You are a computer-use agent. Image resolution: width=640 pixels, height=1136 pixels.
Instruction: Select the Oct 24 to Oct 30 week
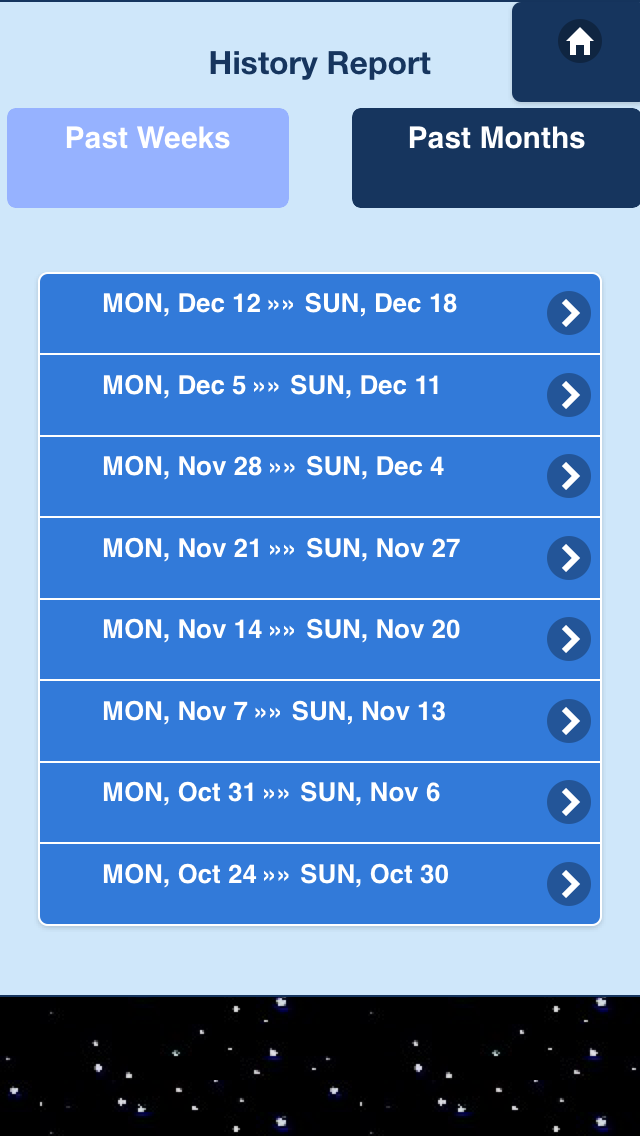pyautogui.click(x=320, y=884)
